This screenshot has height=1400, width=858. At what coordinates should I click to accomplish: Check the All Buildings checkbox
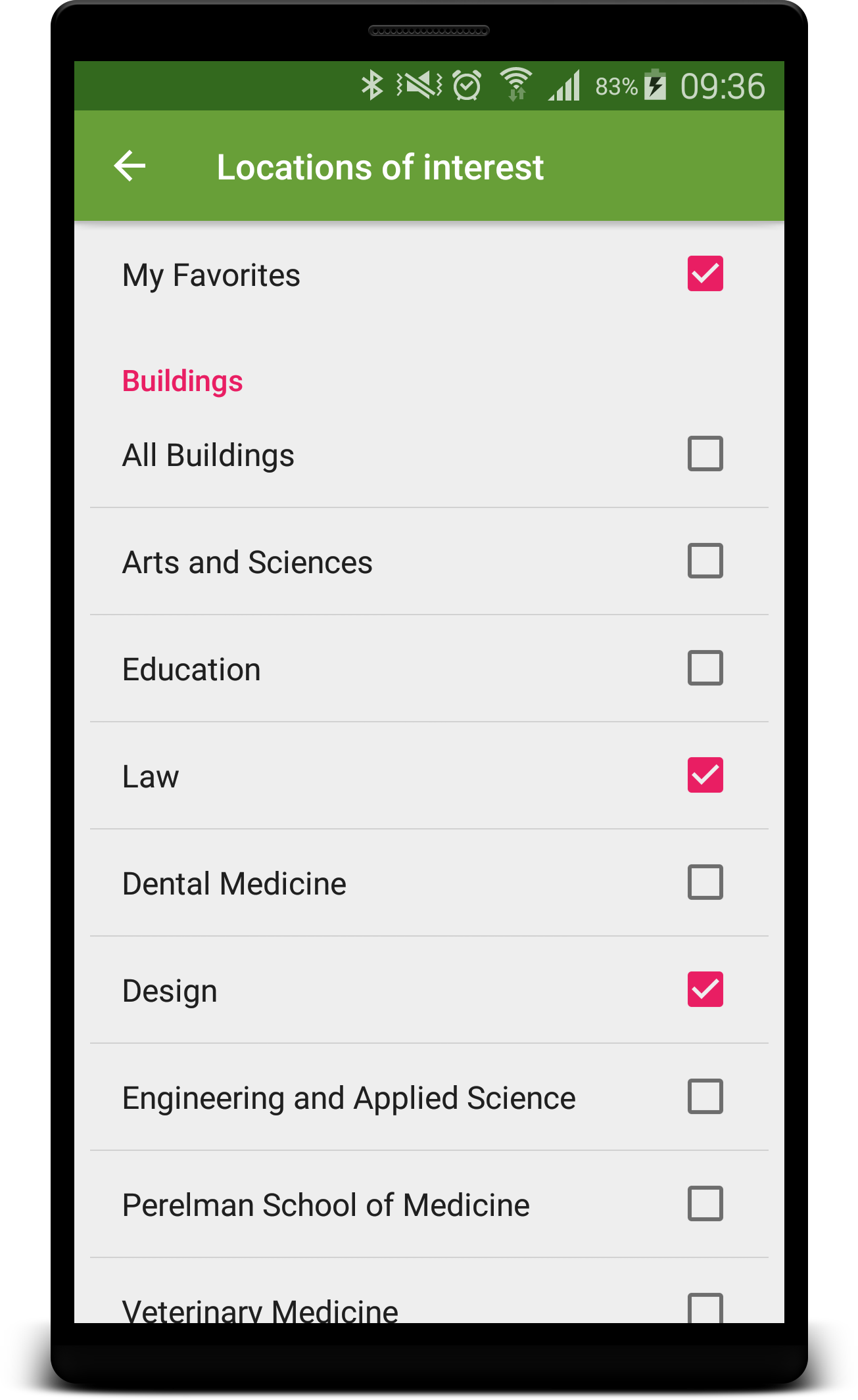pyautogui.click(x=705, y=454)
